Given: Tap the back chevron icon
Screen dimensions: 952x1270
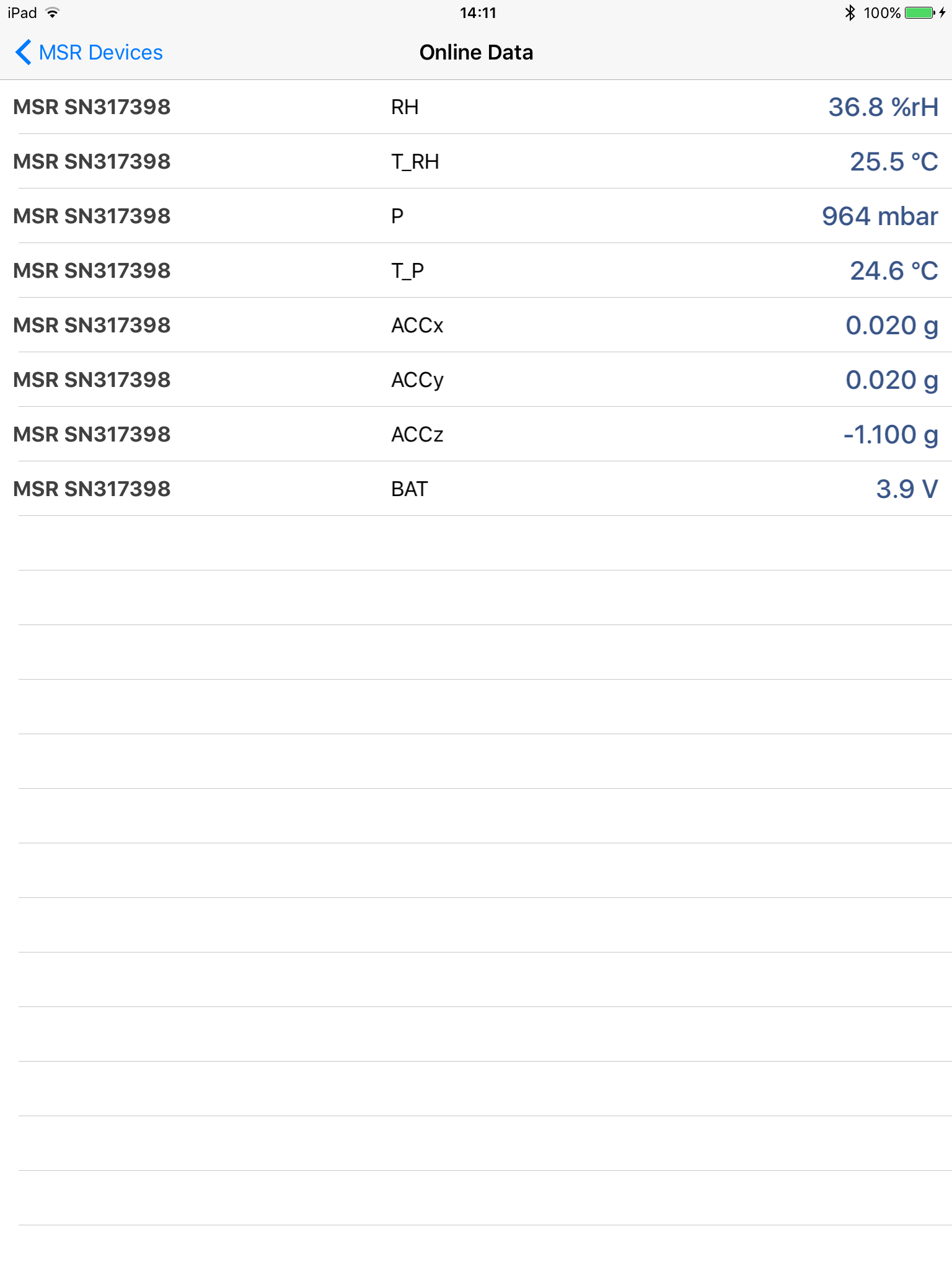Looking at the screenshot, I should click(25, 52).
